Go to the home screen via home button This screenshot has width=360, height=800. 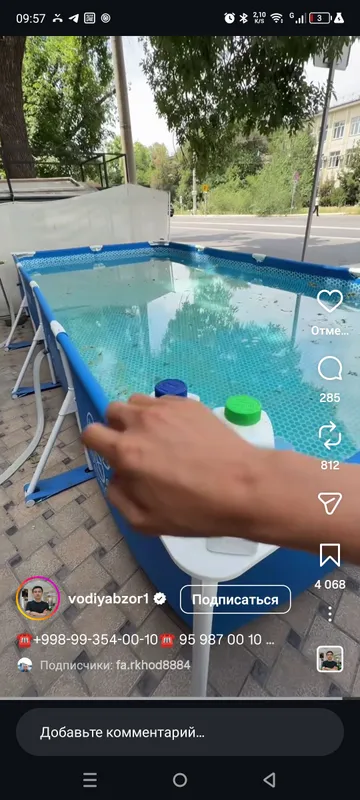click(x=179, y=780)
